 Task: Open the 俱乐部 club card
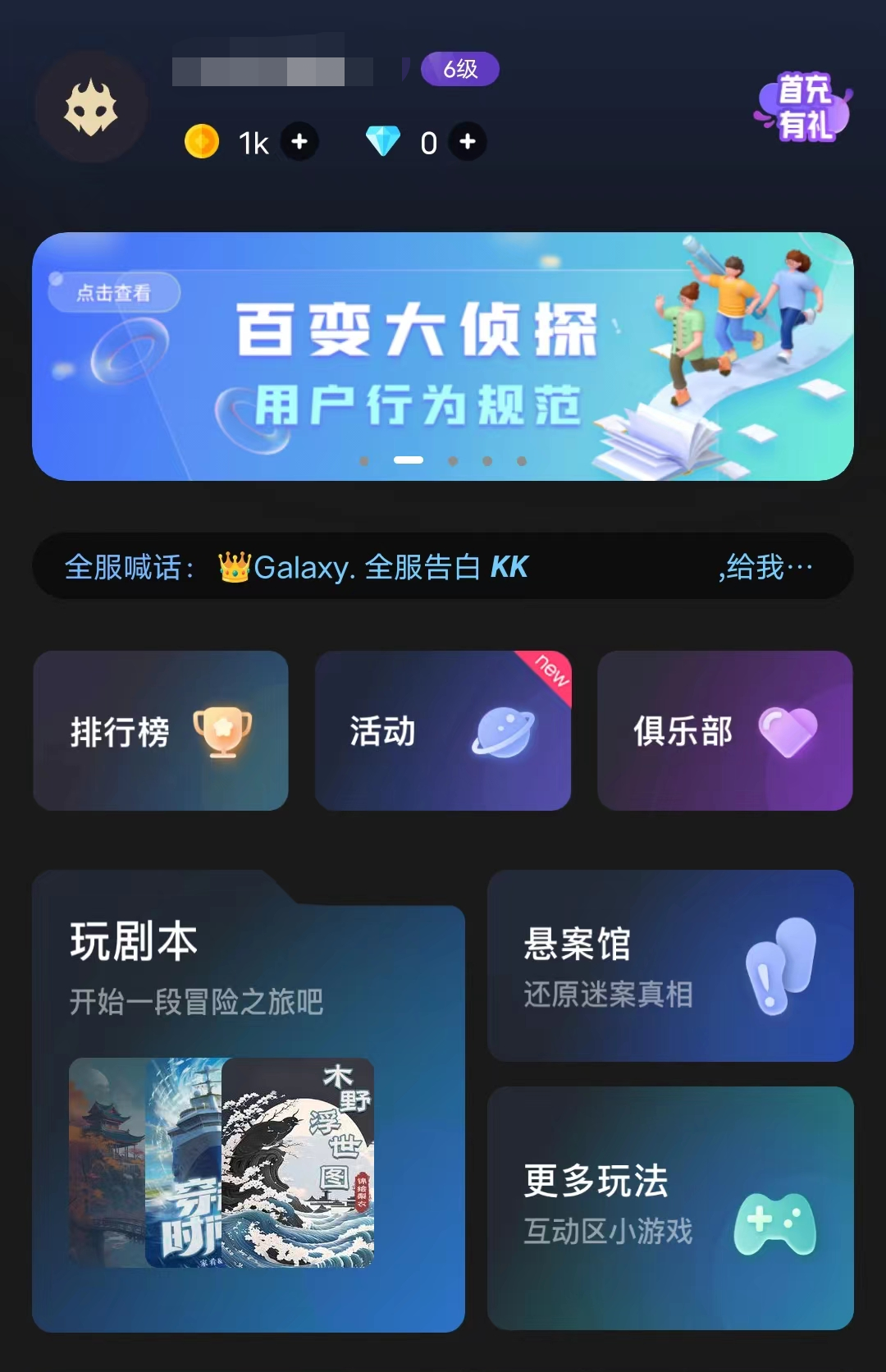pos(725,730)
